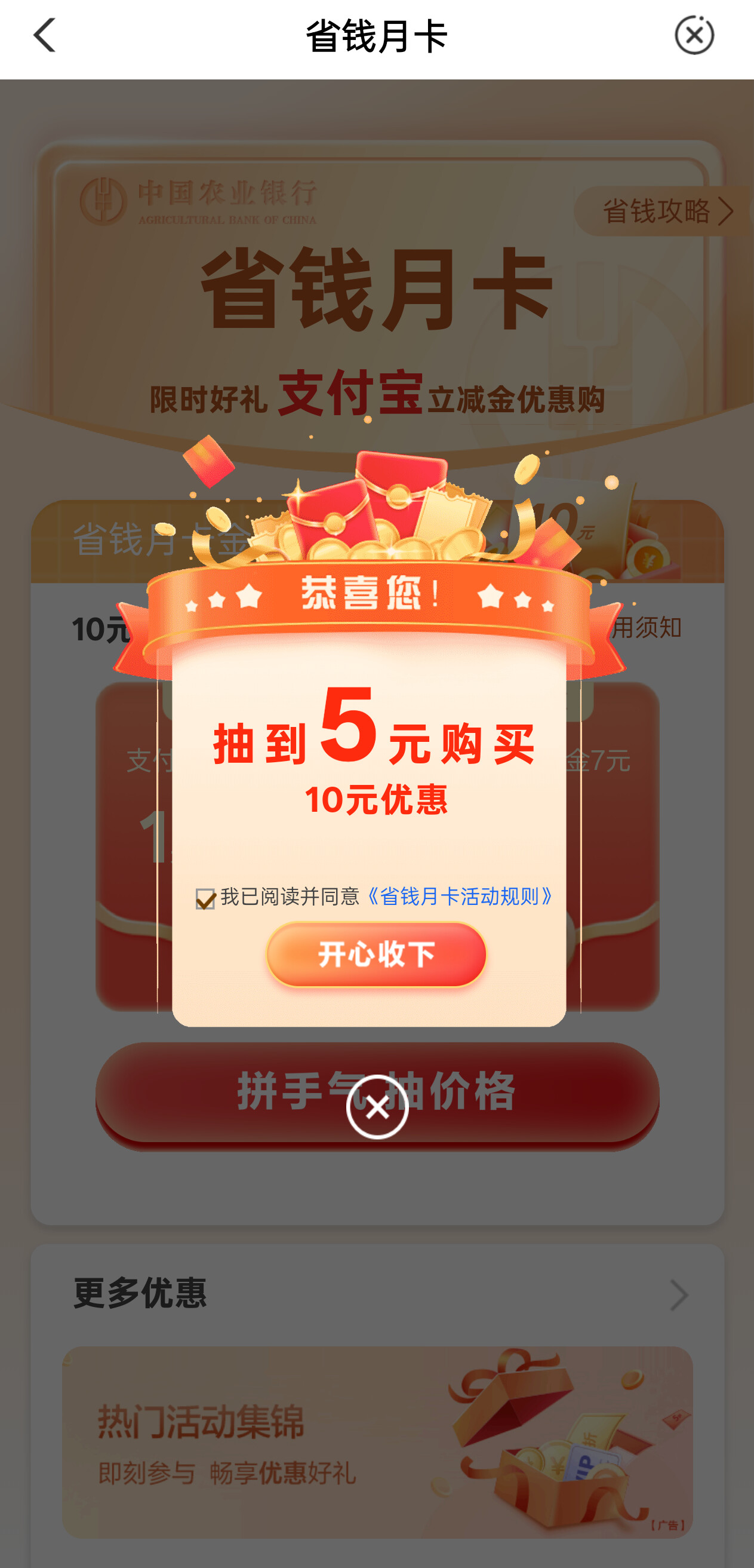Open 《省钱月卡活动规则》 link
Image resolution: width=754 pixels, height=1568 pixels.
tap(460, 897)
